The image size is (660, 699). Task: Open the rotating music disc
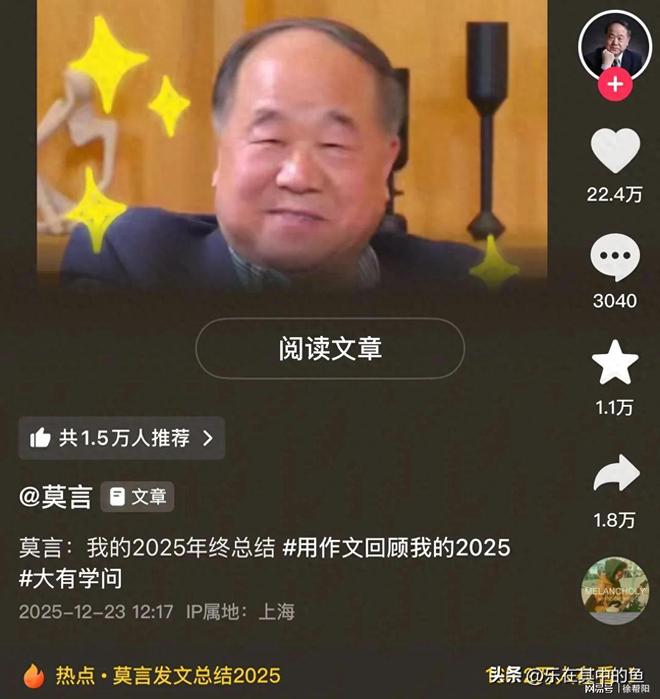[x=614, y=590]
